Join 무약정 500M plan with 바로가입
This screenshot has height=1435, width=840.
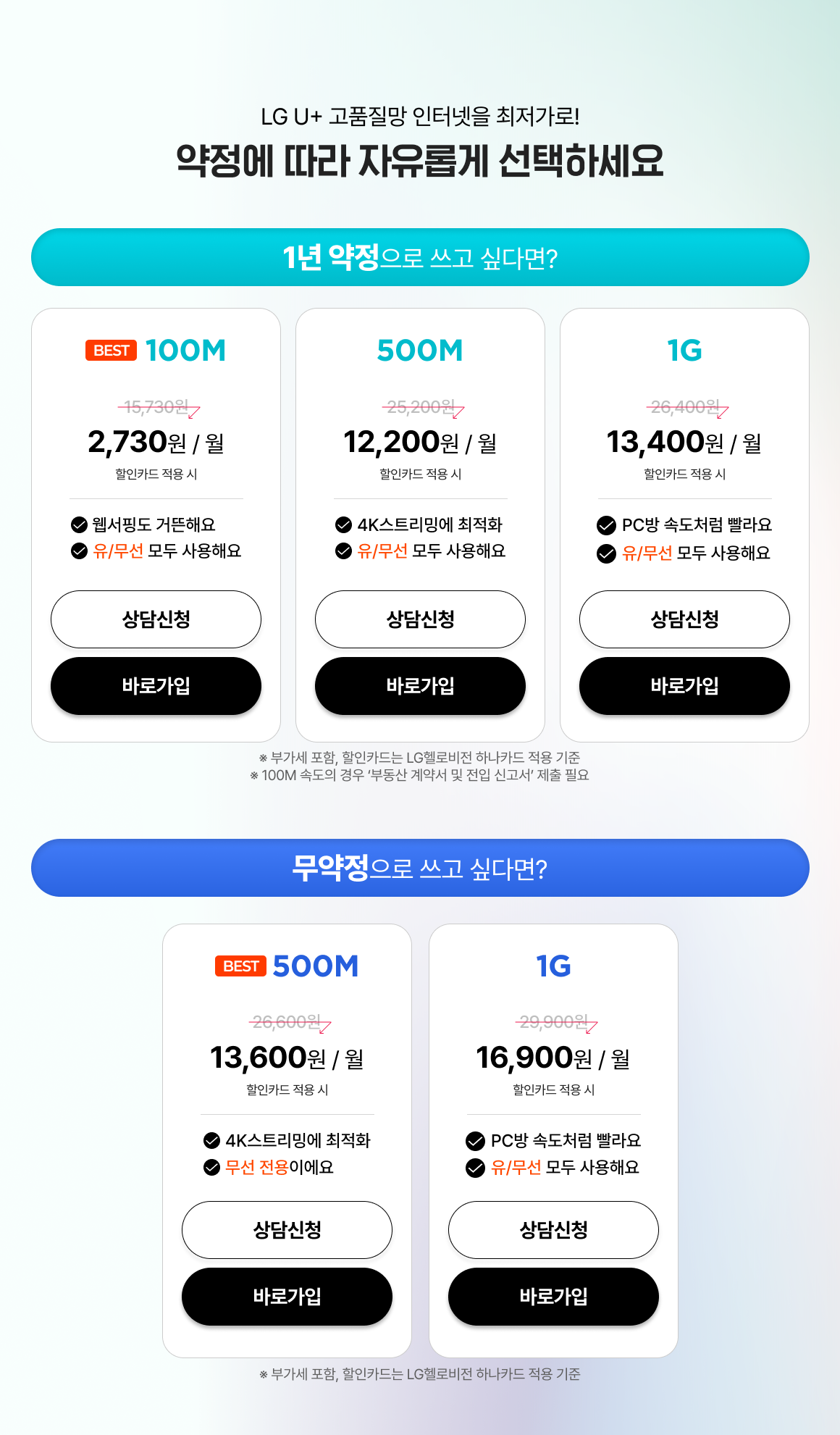287,1297
